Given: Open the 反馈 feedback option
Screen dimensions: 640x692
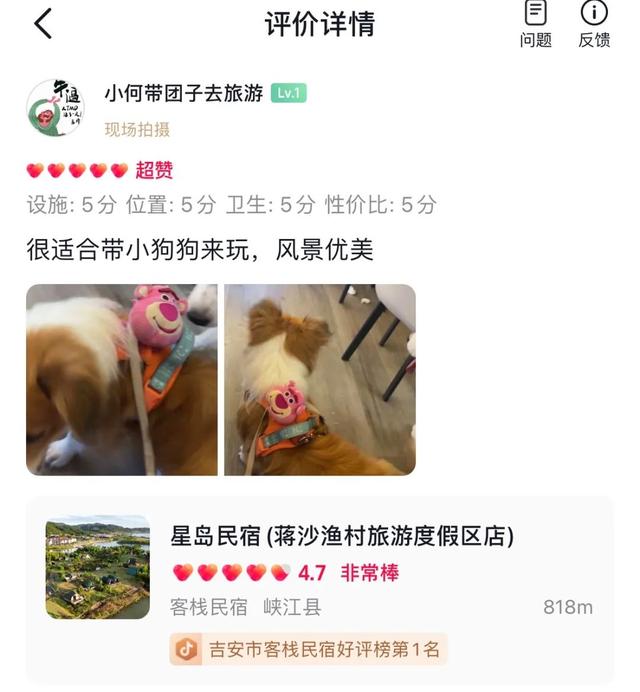Looking at the screenshot, I should click(x=594, y=24).
